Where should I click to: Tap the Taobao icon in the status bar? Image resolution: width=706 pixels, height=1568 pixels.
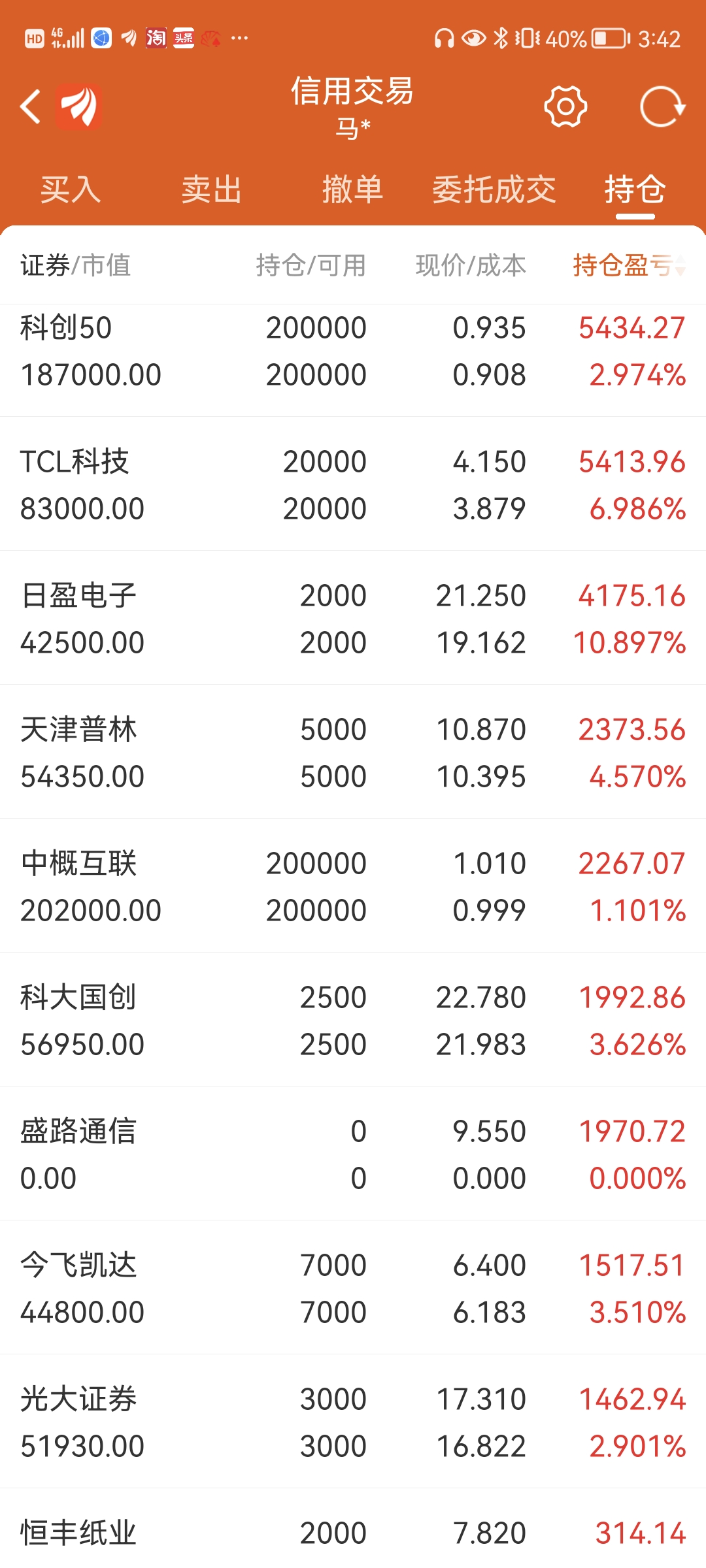coord(155,39)
